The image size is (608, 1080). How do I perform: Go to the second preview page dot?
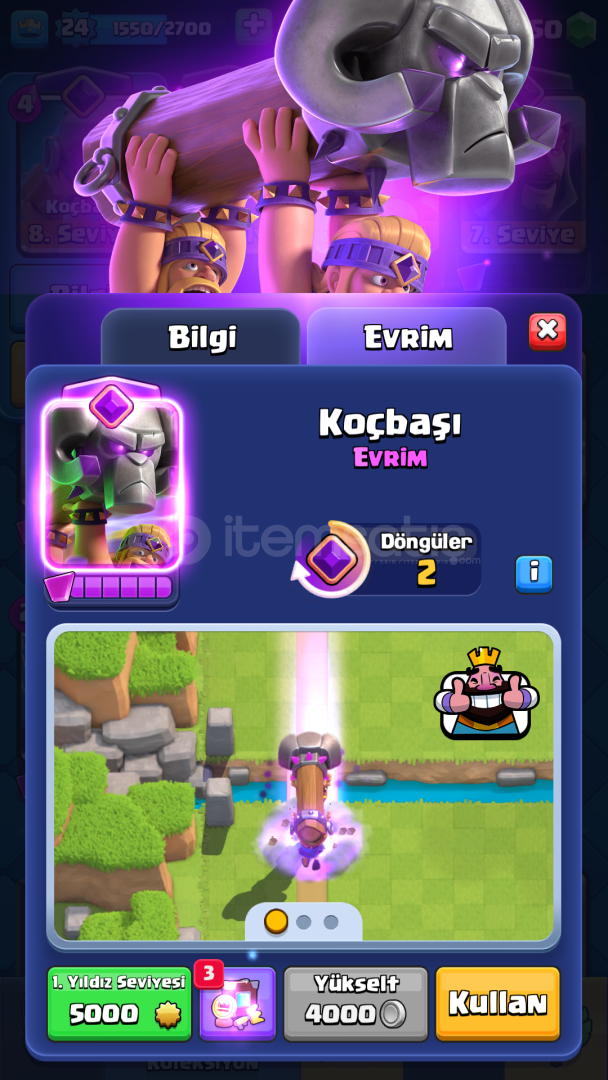pyautogui.click(x=304, y=922)
